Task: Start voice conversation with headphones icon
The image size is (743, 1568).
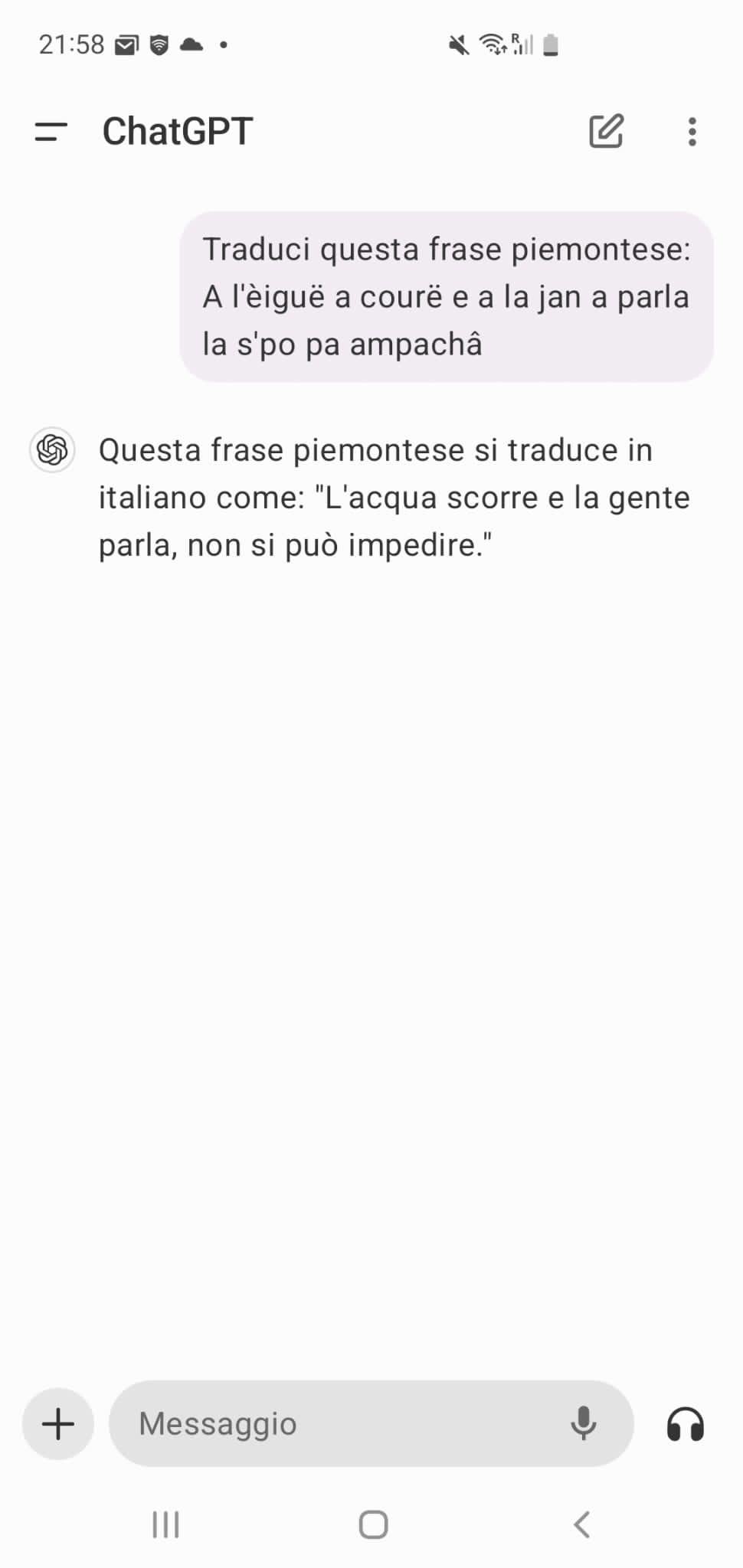Action: [x=685, y=1425]
